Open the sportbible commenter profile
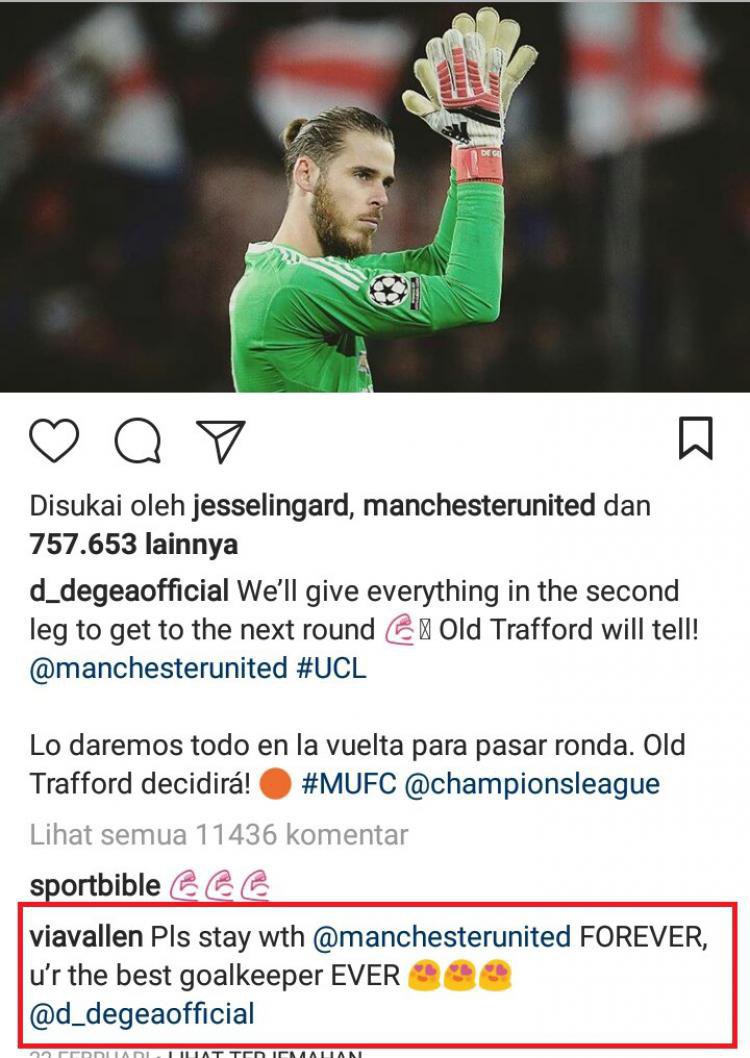This screenshot has width=750, height=1058. click(95, 885)
